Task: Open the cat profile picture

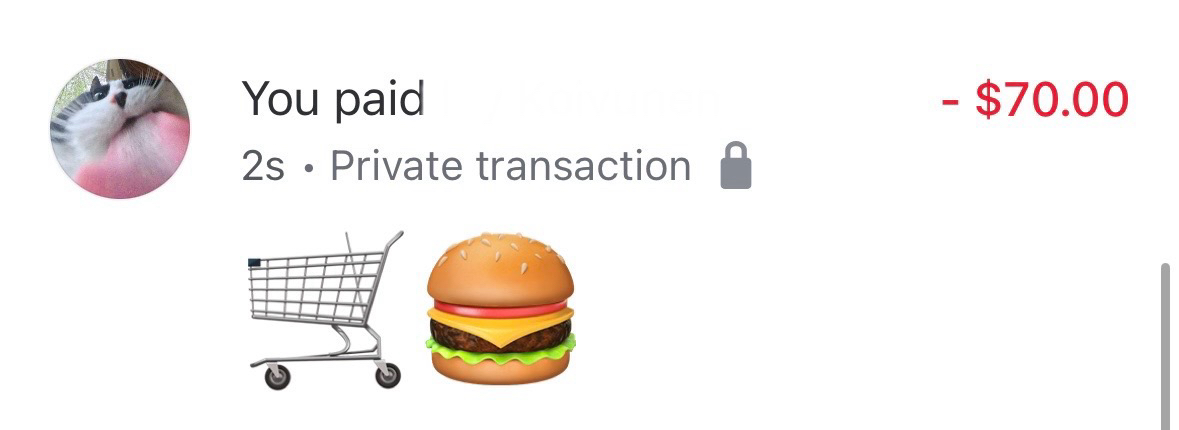Action: click(120, 129)
